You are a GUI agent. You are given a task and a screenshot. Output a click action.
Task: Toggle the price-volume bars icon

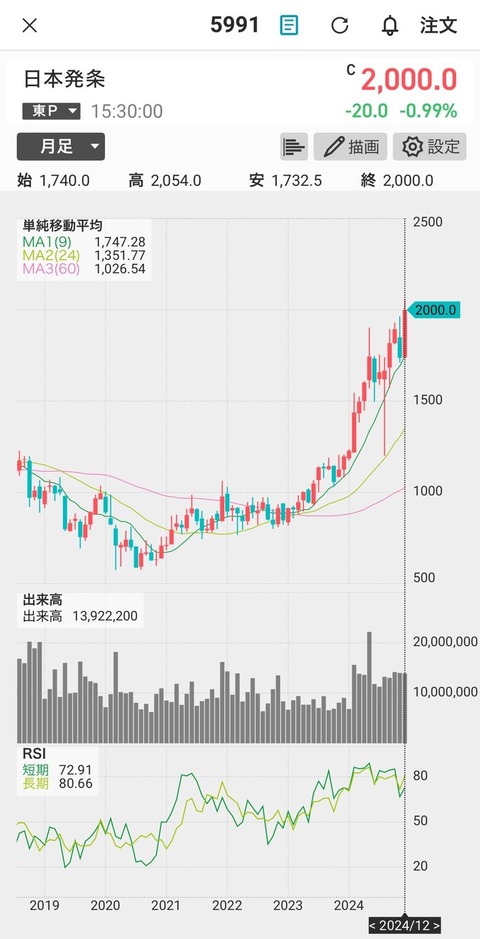pos(294,147)
